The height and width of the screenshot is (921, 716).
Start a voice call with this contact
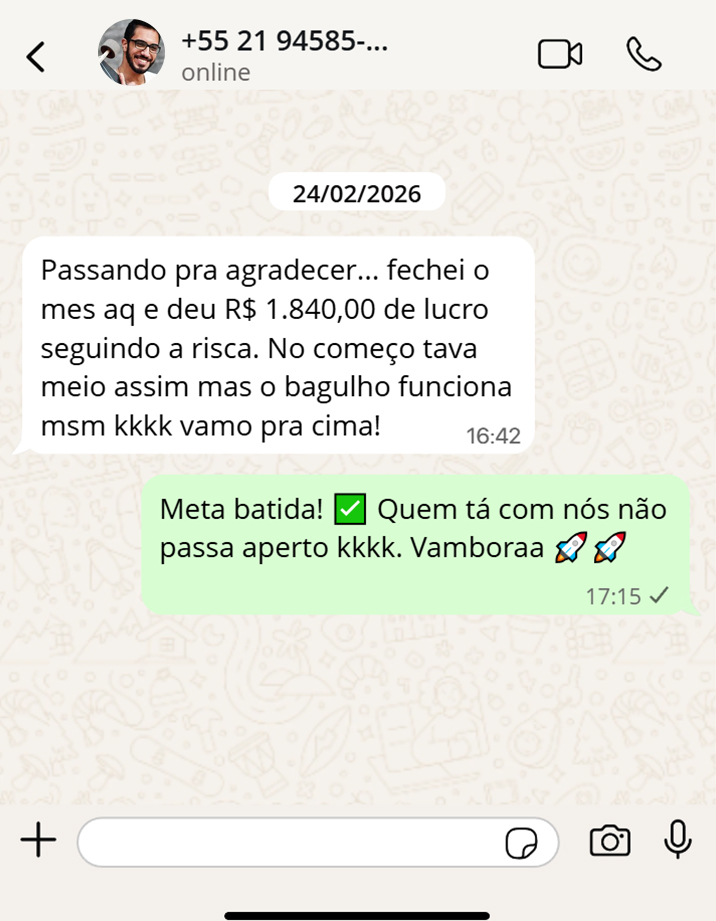pos(643,54)
